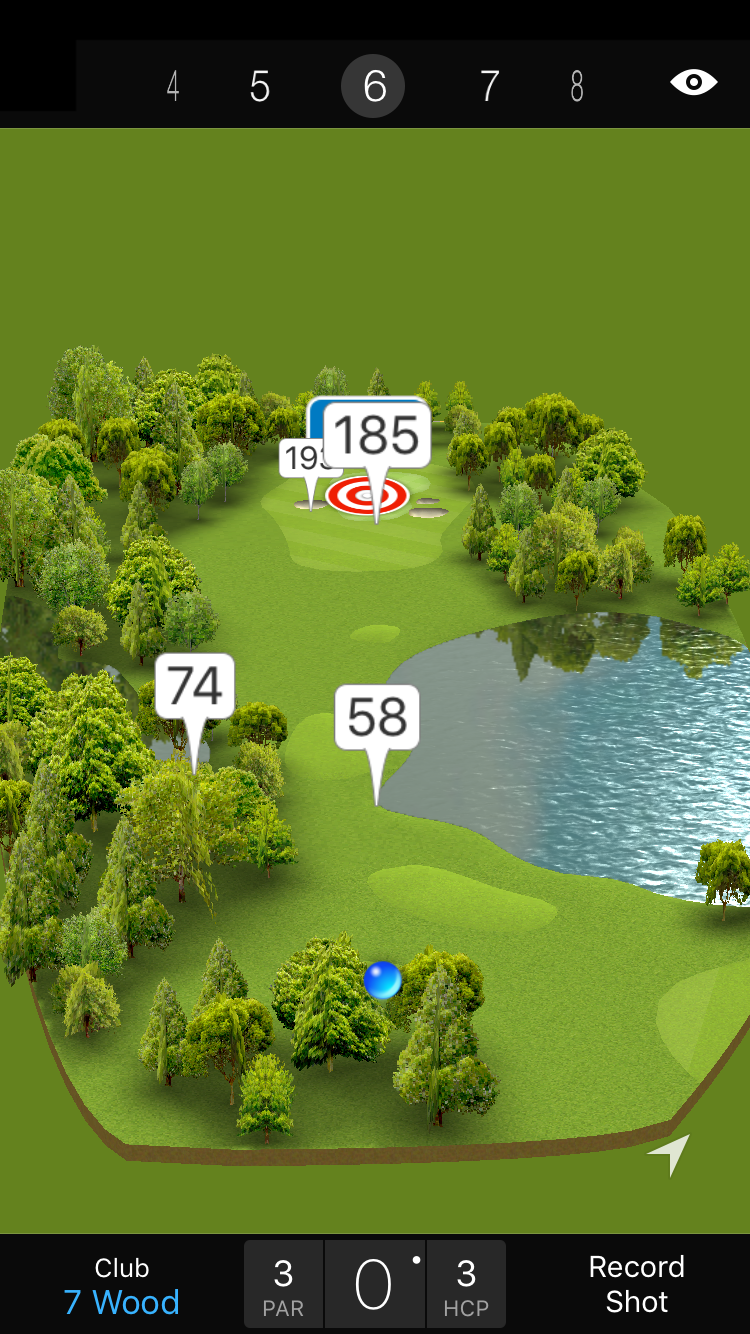Toggle the eye view icon

[x=693, y=83]
